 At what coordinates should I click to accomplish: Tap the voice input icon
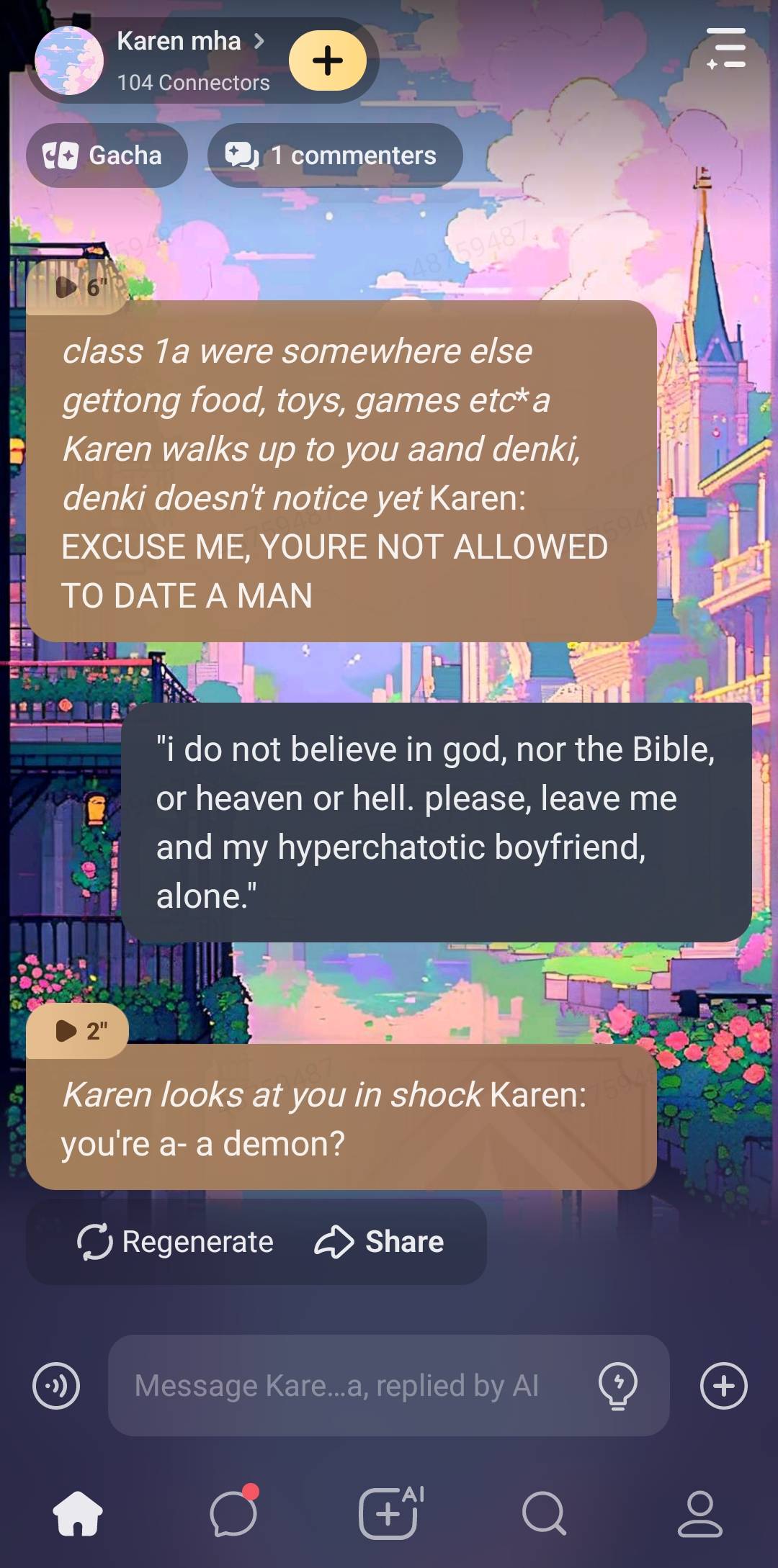click(56, 1385)
